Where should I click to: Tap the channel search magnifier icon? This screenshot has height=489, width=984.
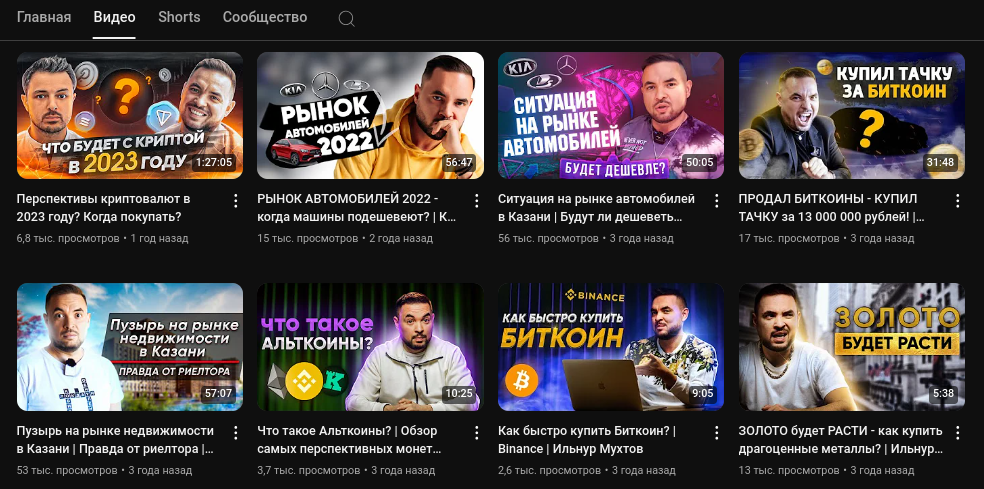(x=347, y=19)
